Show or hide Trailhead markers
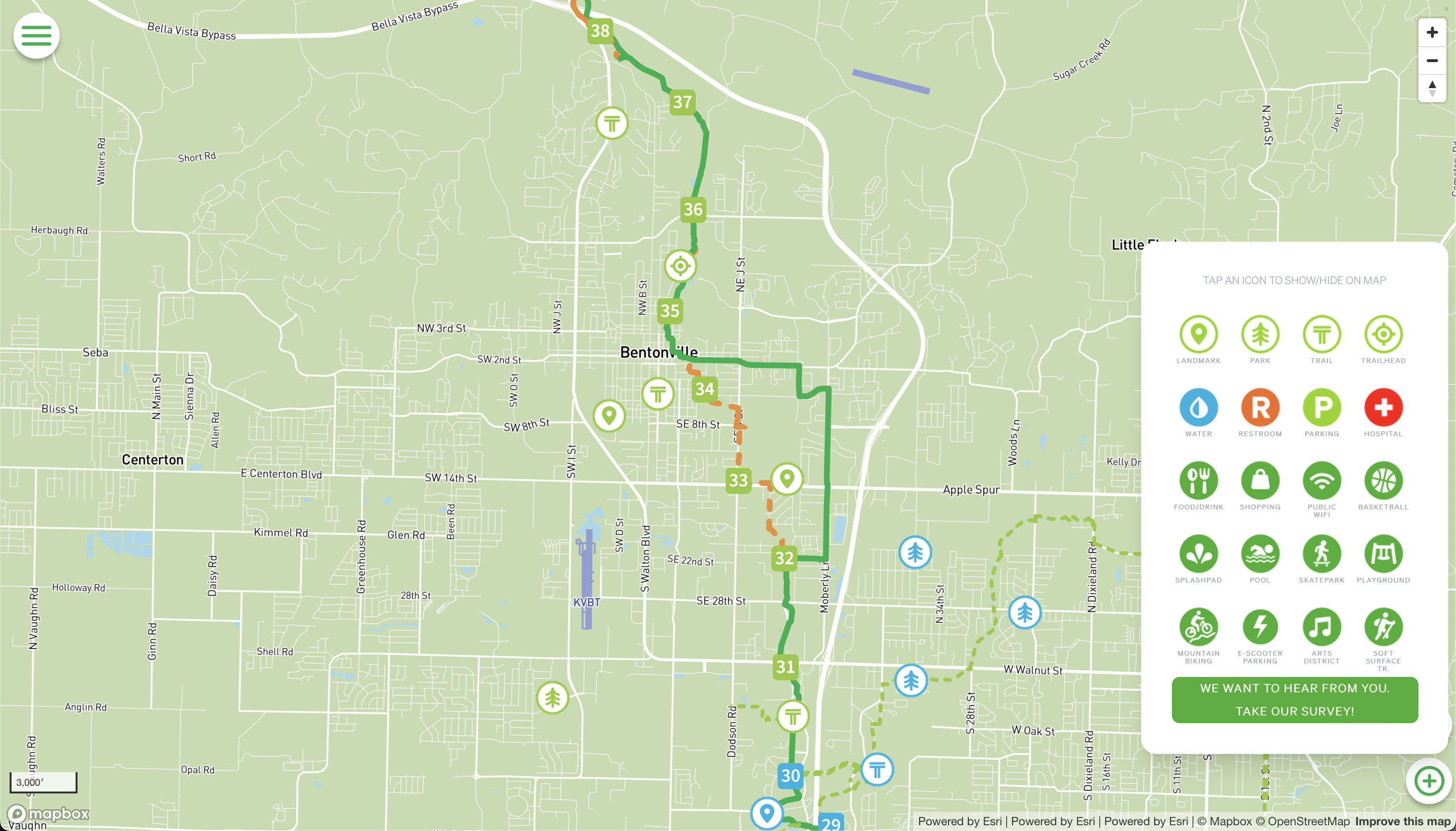Viewport: 1456px width, 831px height. tap(1383, 335)
